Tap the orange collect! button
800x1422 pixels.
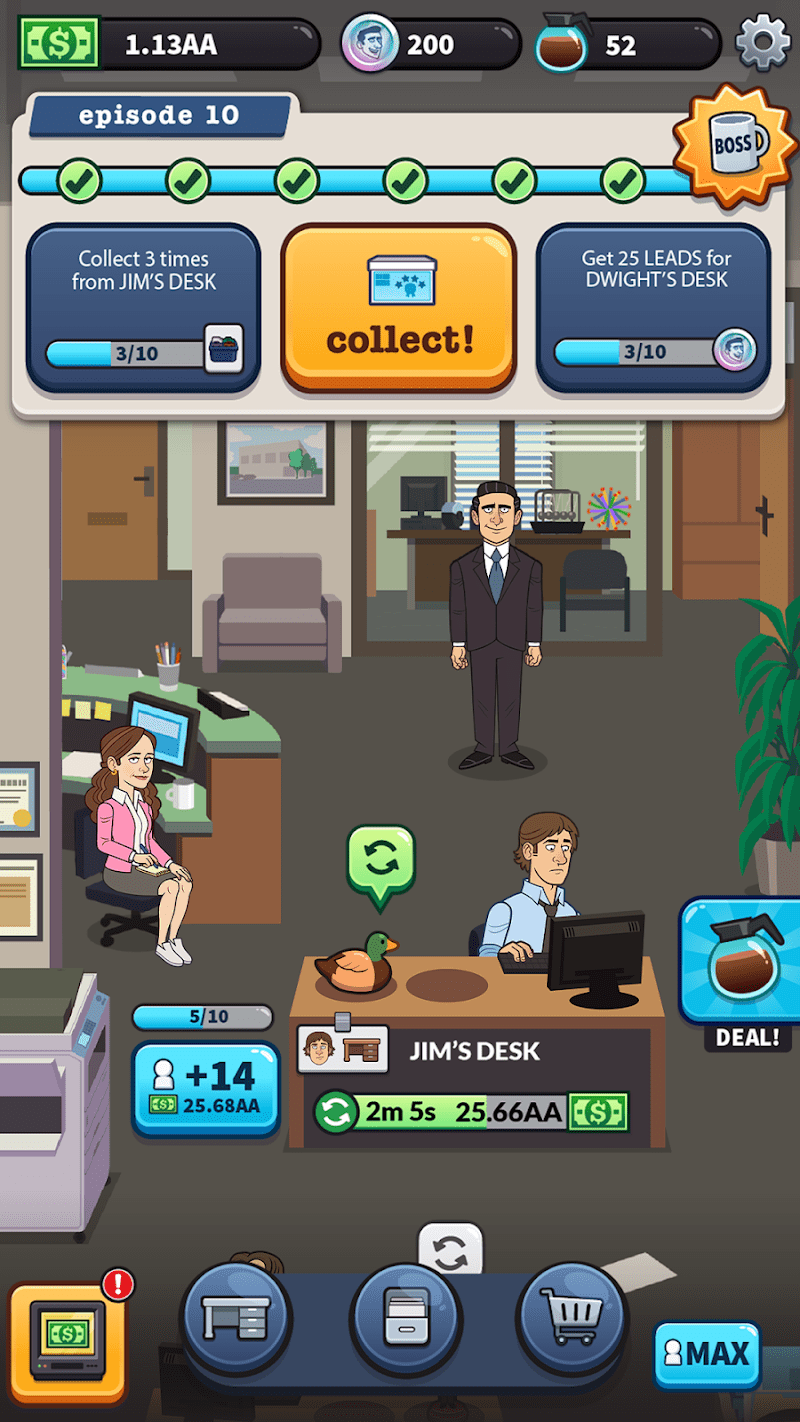pos(398,308)
